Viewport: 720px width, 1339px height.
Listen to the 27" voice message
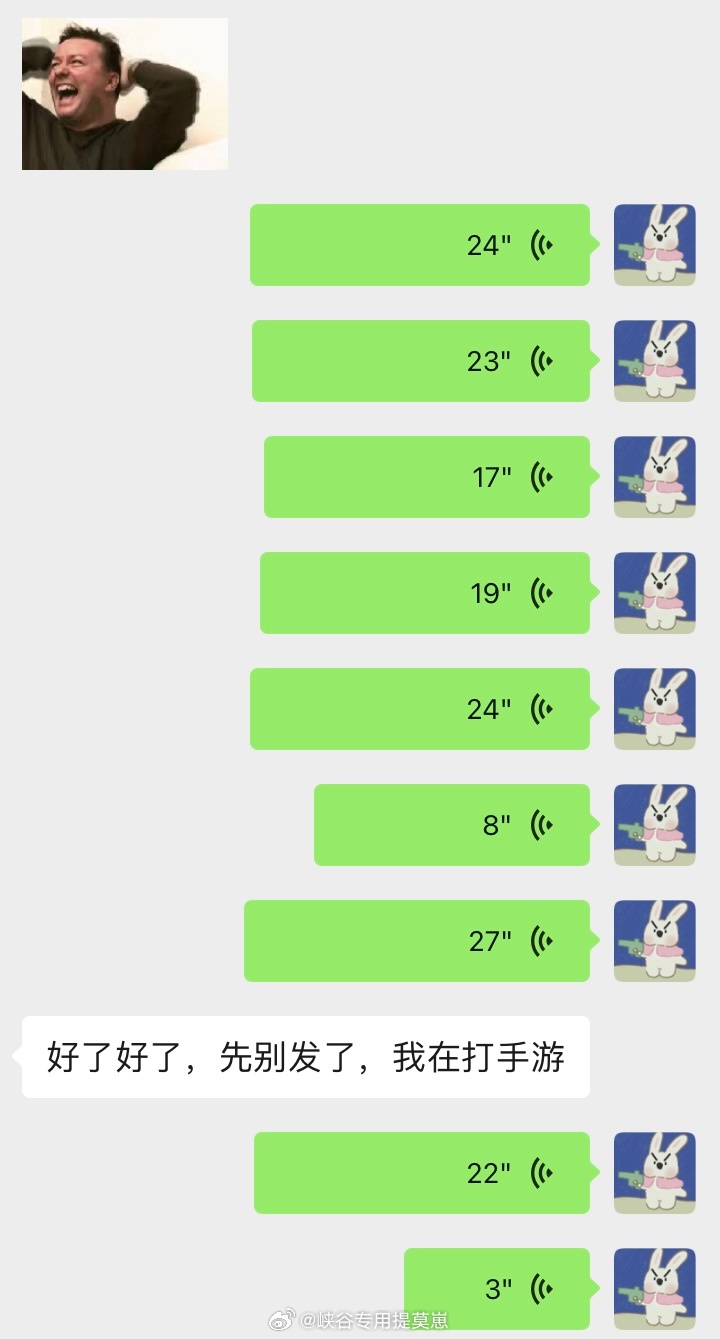(416, 941)
